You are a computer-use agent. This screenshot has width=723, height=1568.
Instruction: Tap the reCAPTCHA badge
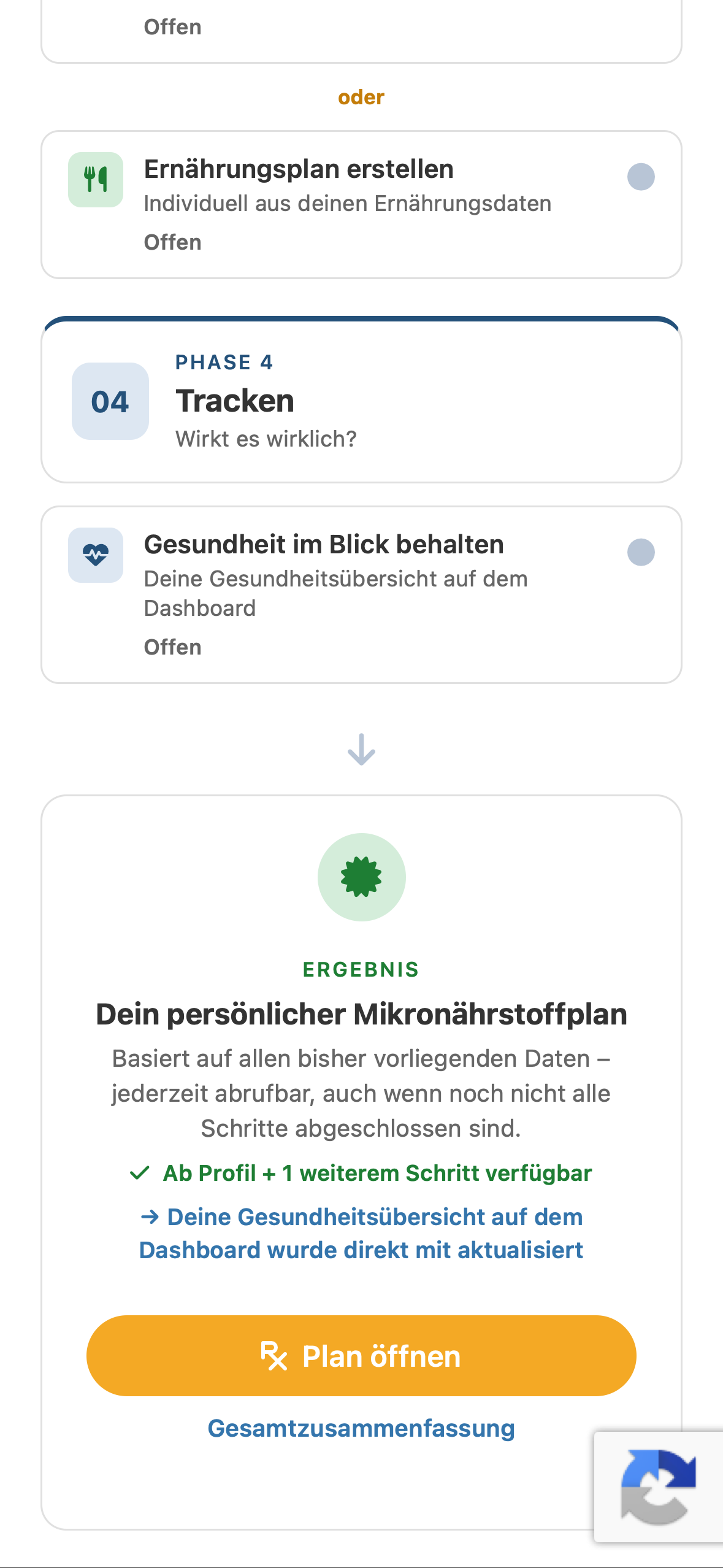click(x=659, y=1487)
